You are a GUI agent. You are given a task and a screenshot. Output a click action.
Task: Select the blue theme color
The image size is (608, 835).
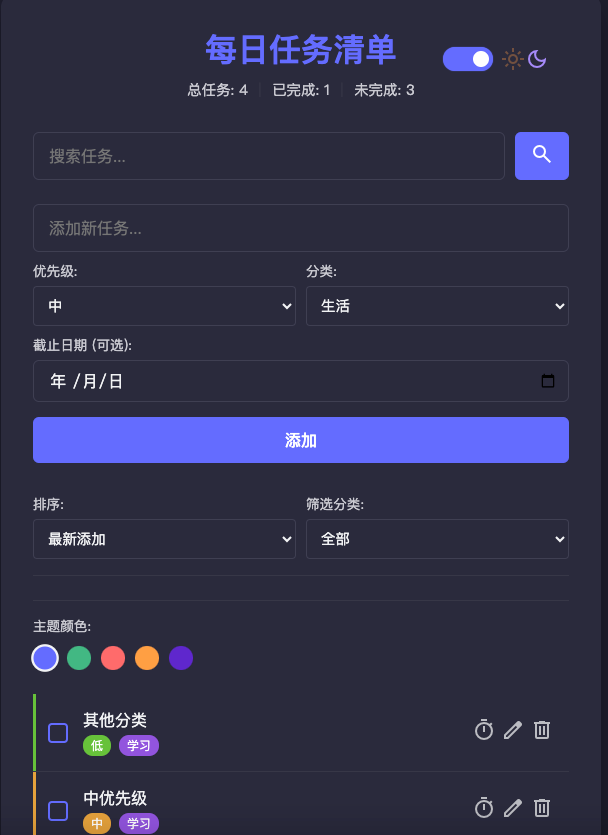pos(45,658)
